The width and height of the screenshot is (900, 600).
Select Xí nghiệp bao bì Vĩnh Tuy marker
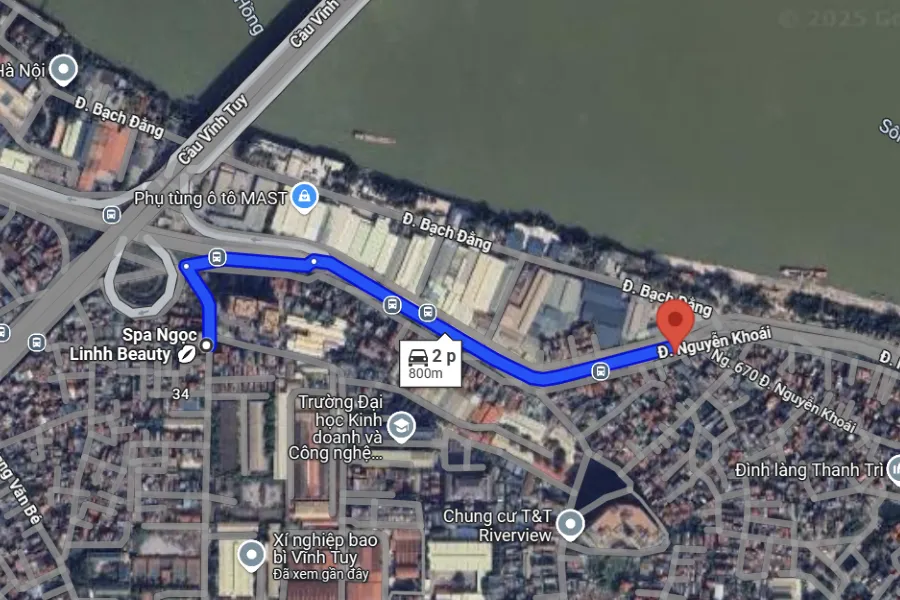(251, 554)
